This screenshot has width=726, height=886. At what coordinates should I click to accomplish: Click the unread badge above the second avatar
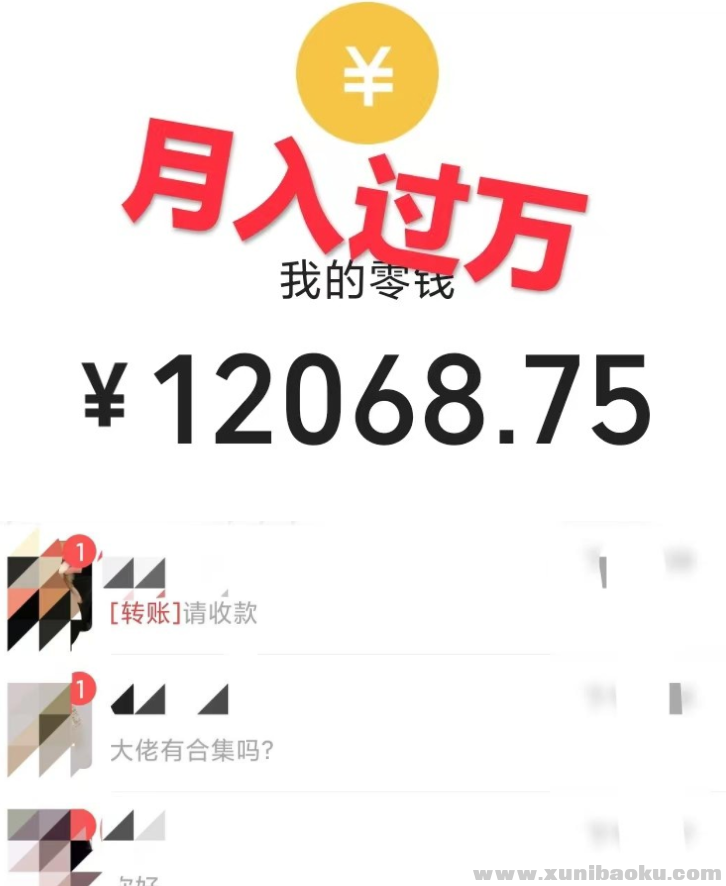[x=83, y=688]
